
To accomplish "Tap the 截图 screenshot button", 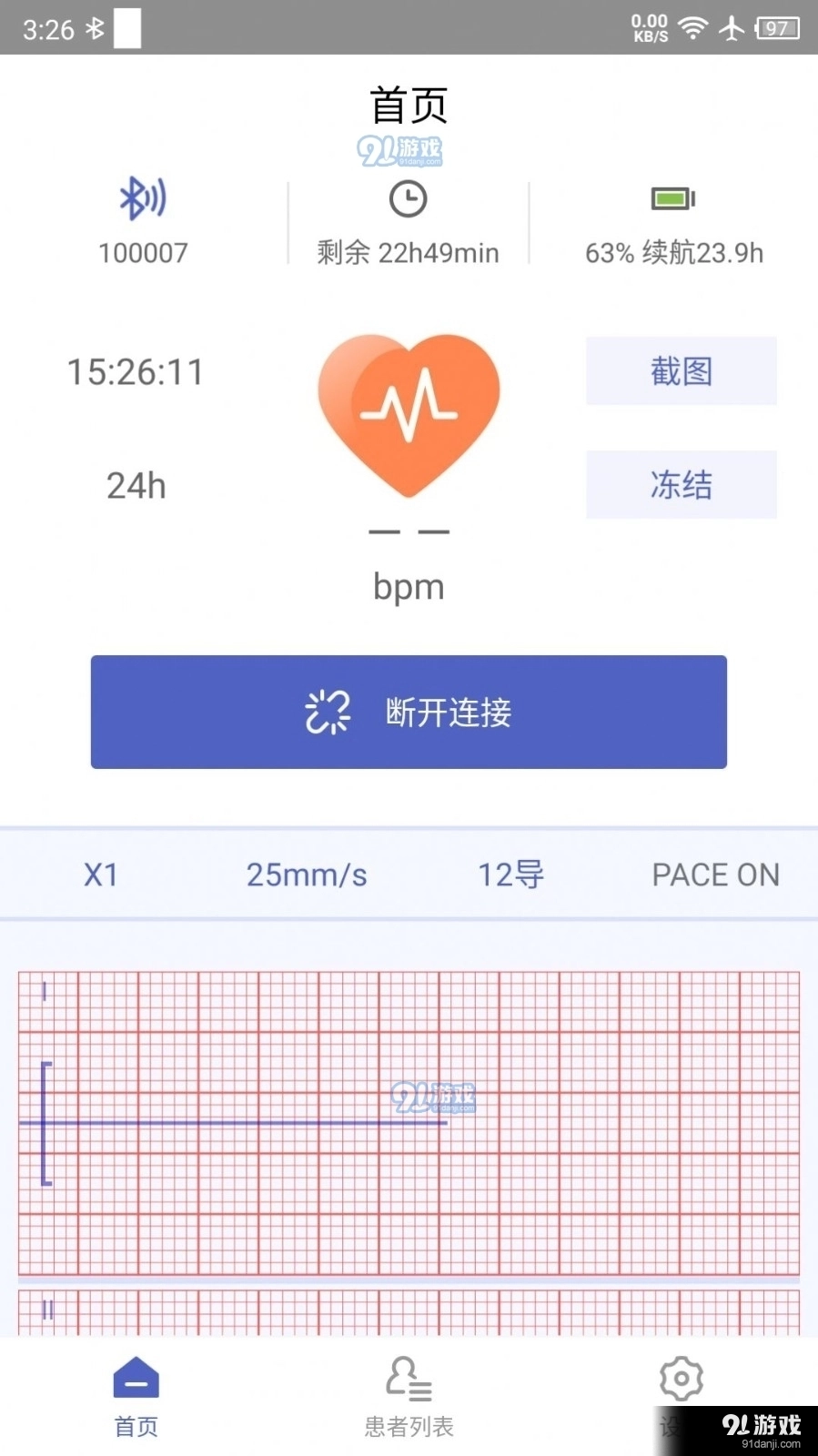I will point(681,371).
